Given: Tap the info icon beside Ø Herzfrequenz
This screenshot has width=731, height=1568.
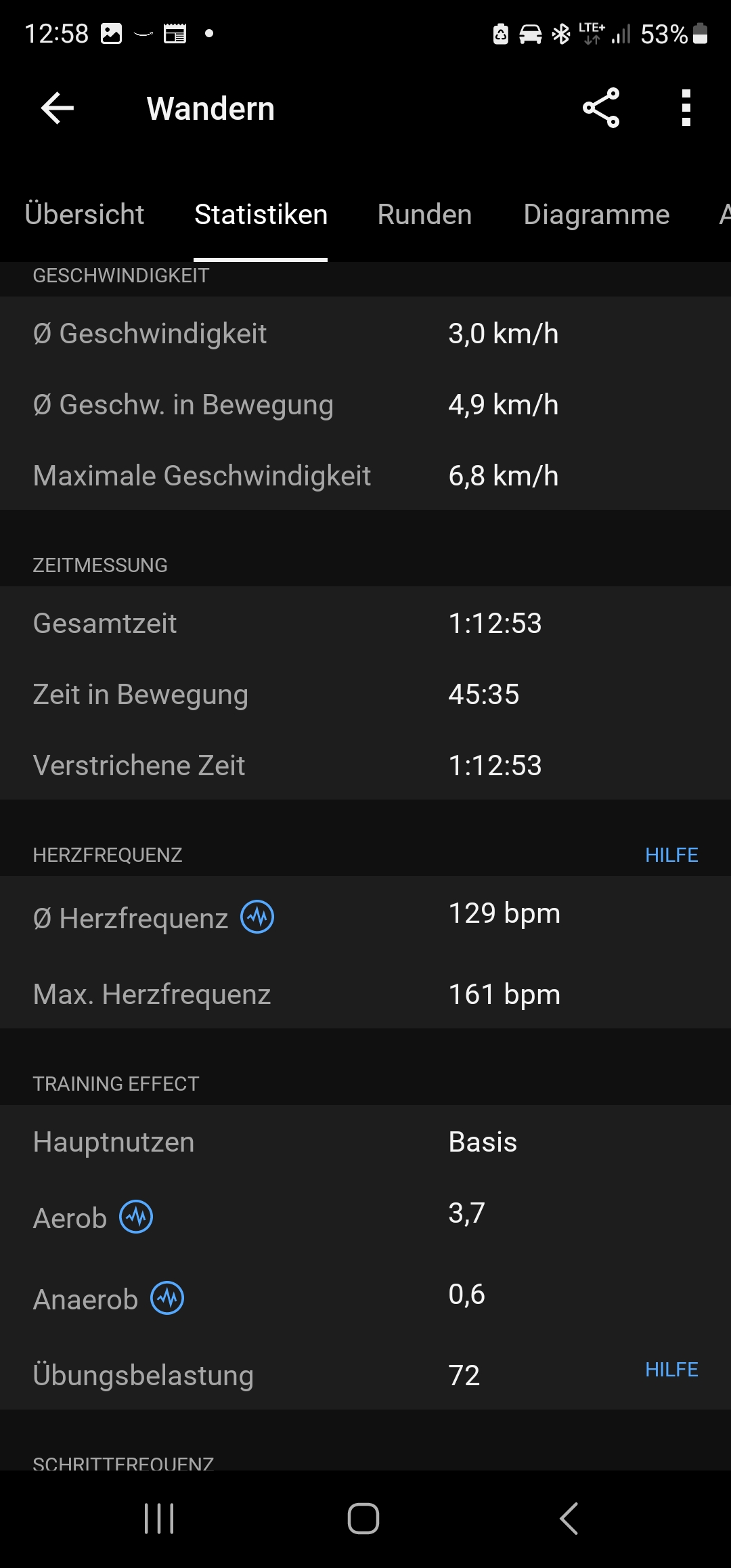Looking at the screenshot, I should point(258,917).
